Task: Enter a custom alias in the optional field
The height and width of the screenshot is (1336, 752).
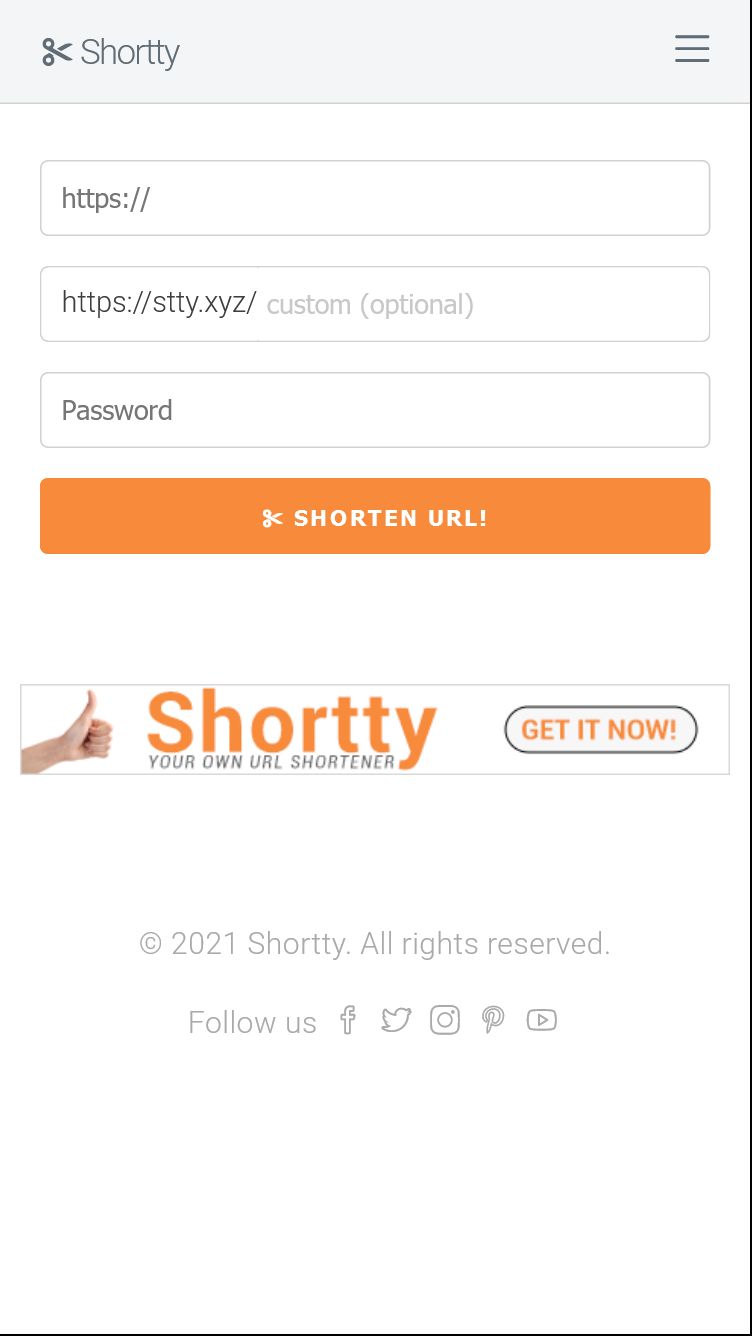Action: tap(484, 304)
